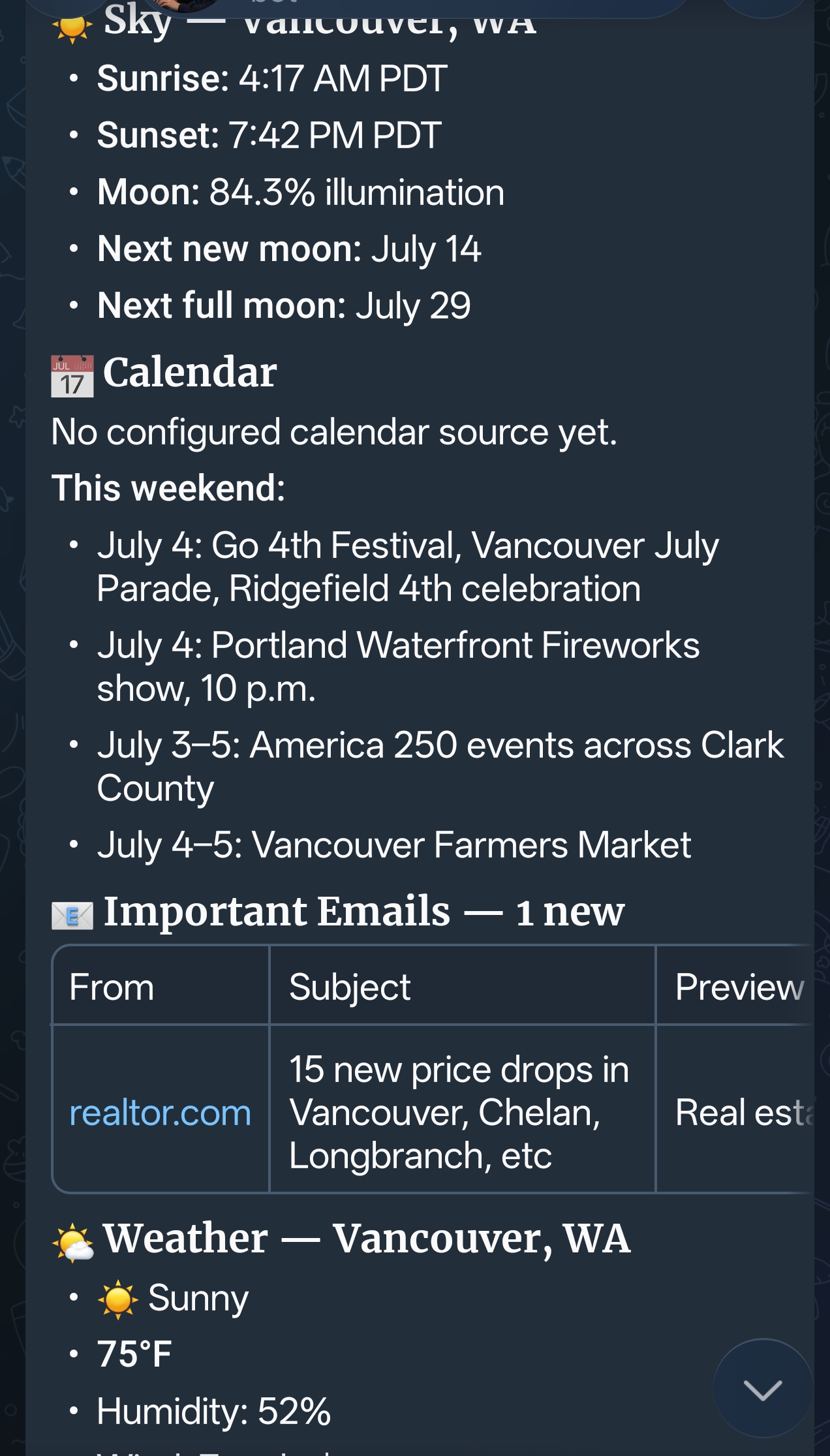
Task: Open the realtor.com link
Action: 160,1113
